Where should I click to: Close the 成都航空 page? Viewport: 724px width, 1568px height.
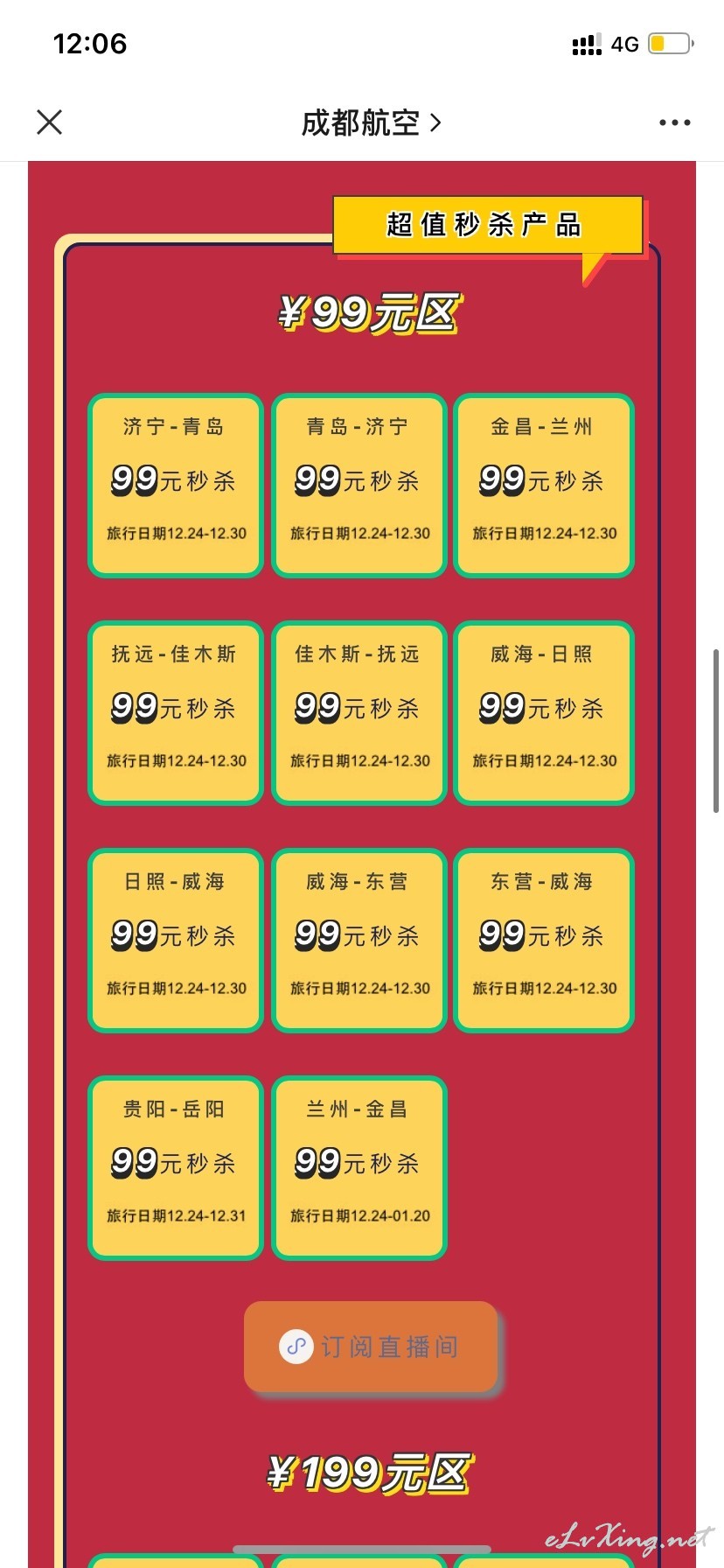pyautogui.click(x=50, y=122)
